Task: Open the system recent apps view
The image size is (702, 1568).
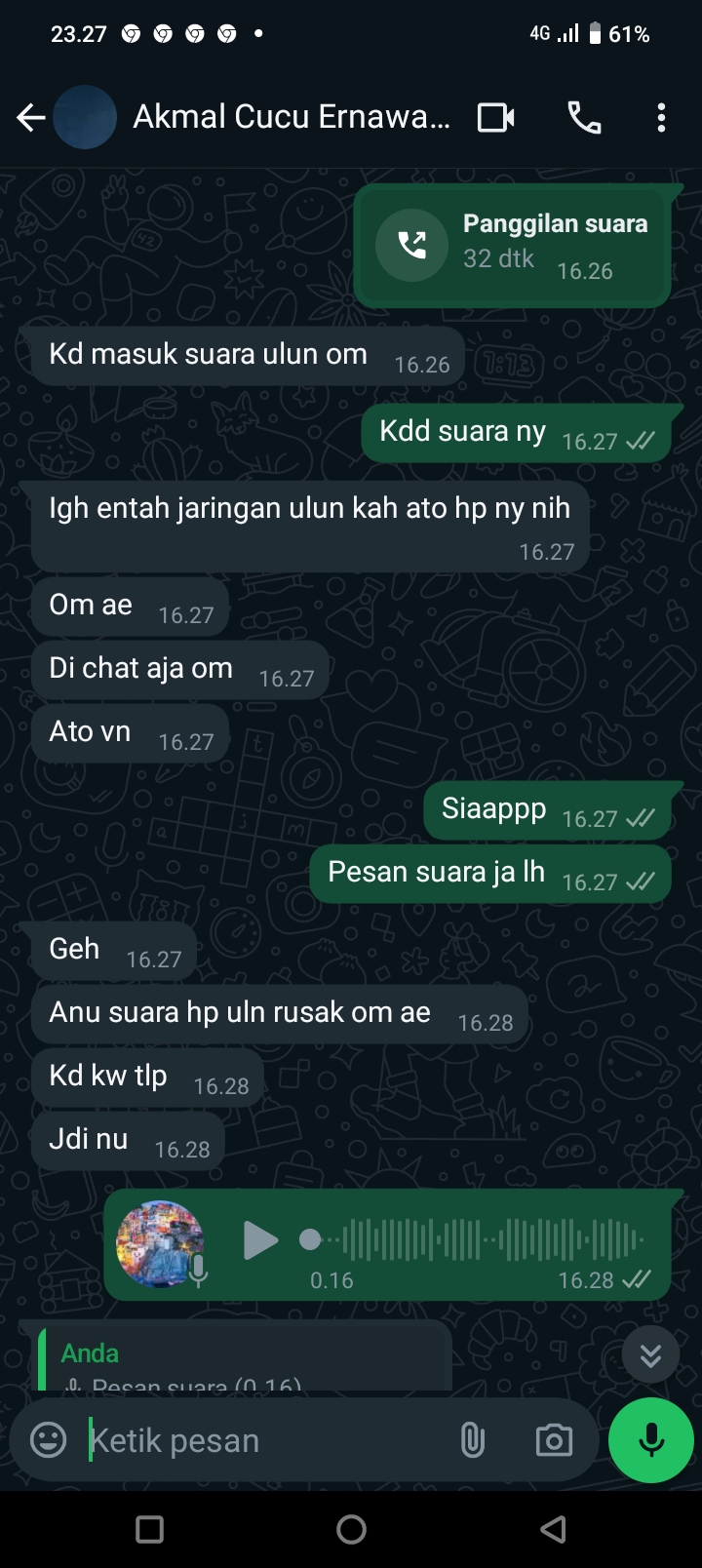Action: pos(149,1529)
